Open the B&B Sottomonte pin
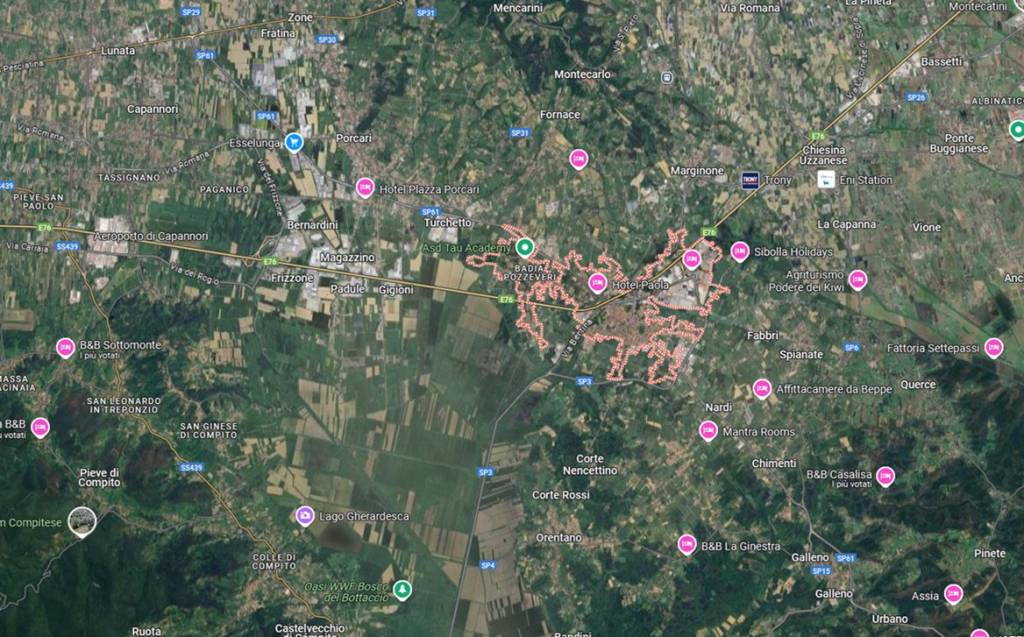The image size is (1024, 637). click(65, 347)
